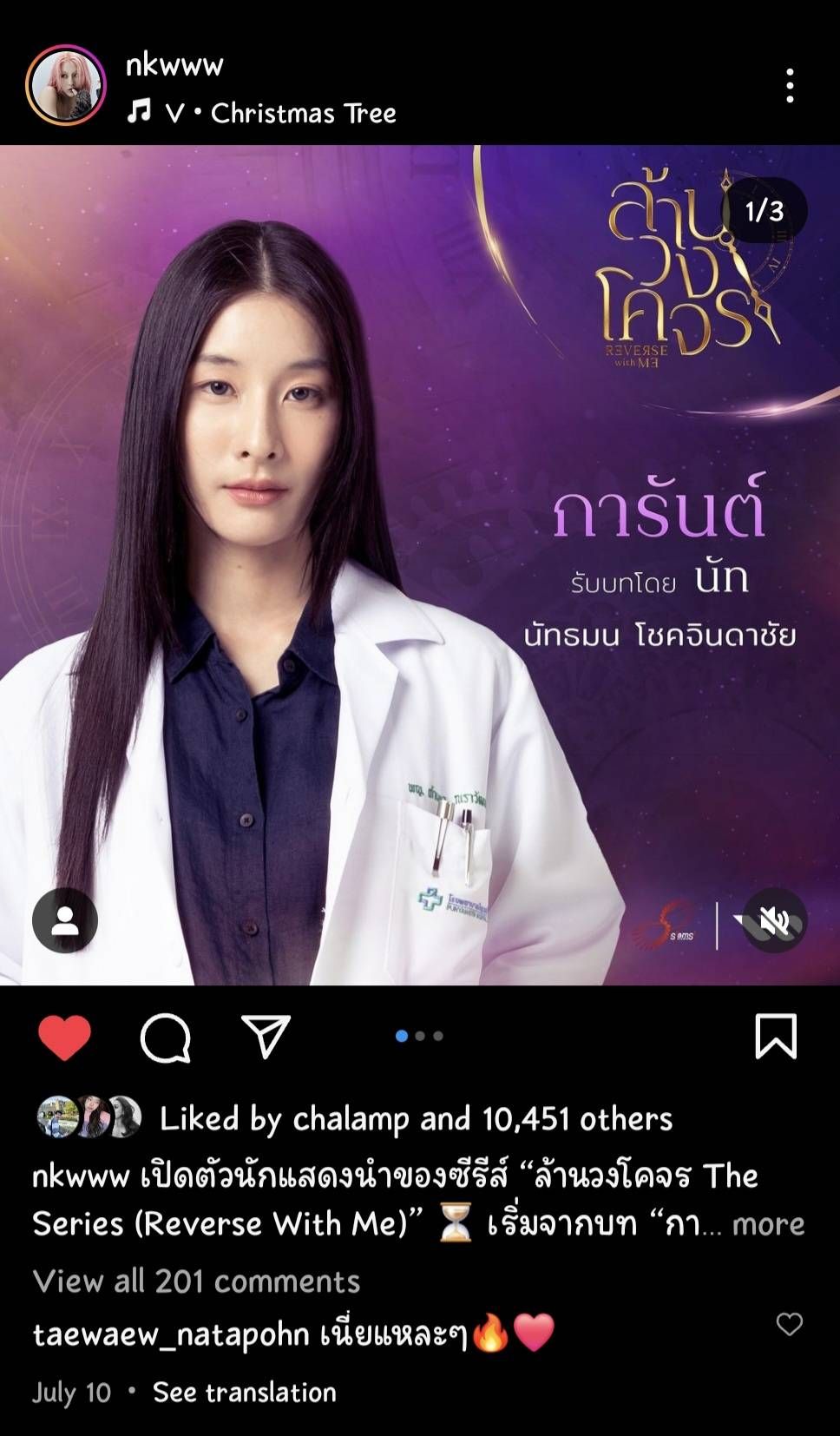840x1436 pixels.
Task: Open the nkwww username at post header
Action: [x=174, y=64]
